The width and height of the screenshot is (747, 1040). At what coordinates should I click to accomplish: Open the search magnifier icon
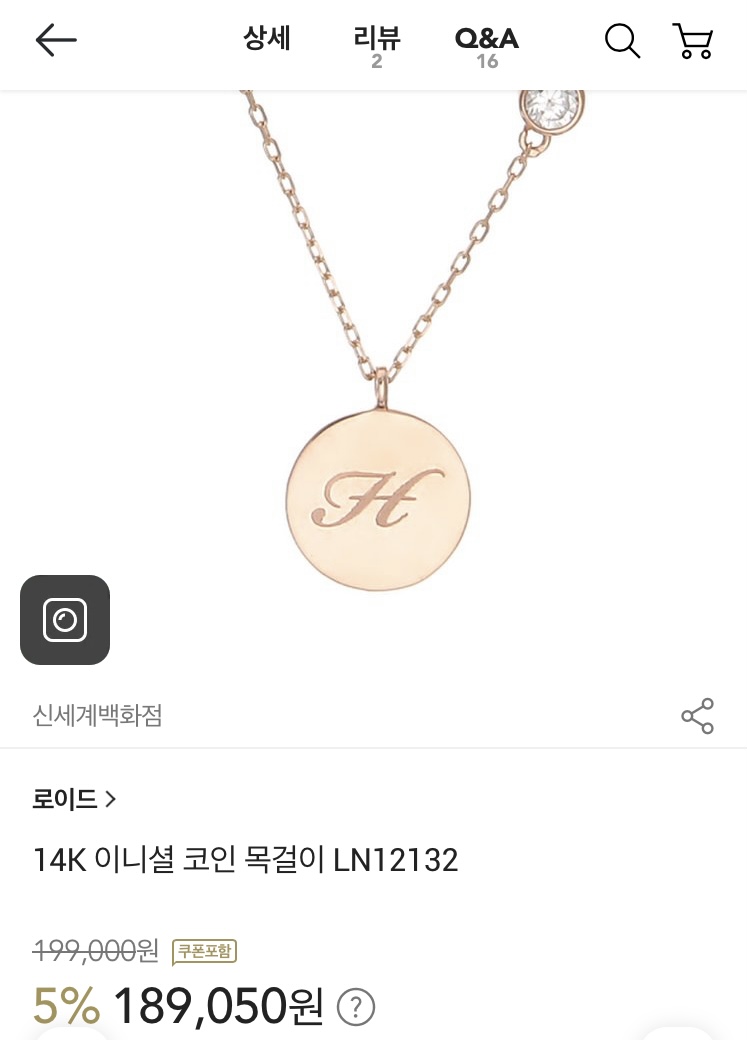pos(622,41)
